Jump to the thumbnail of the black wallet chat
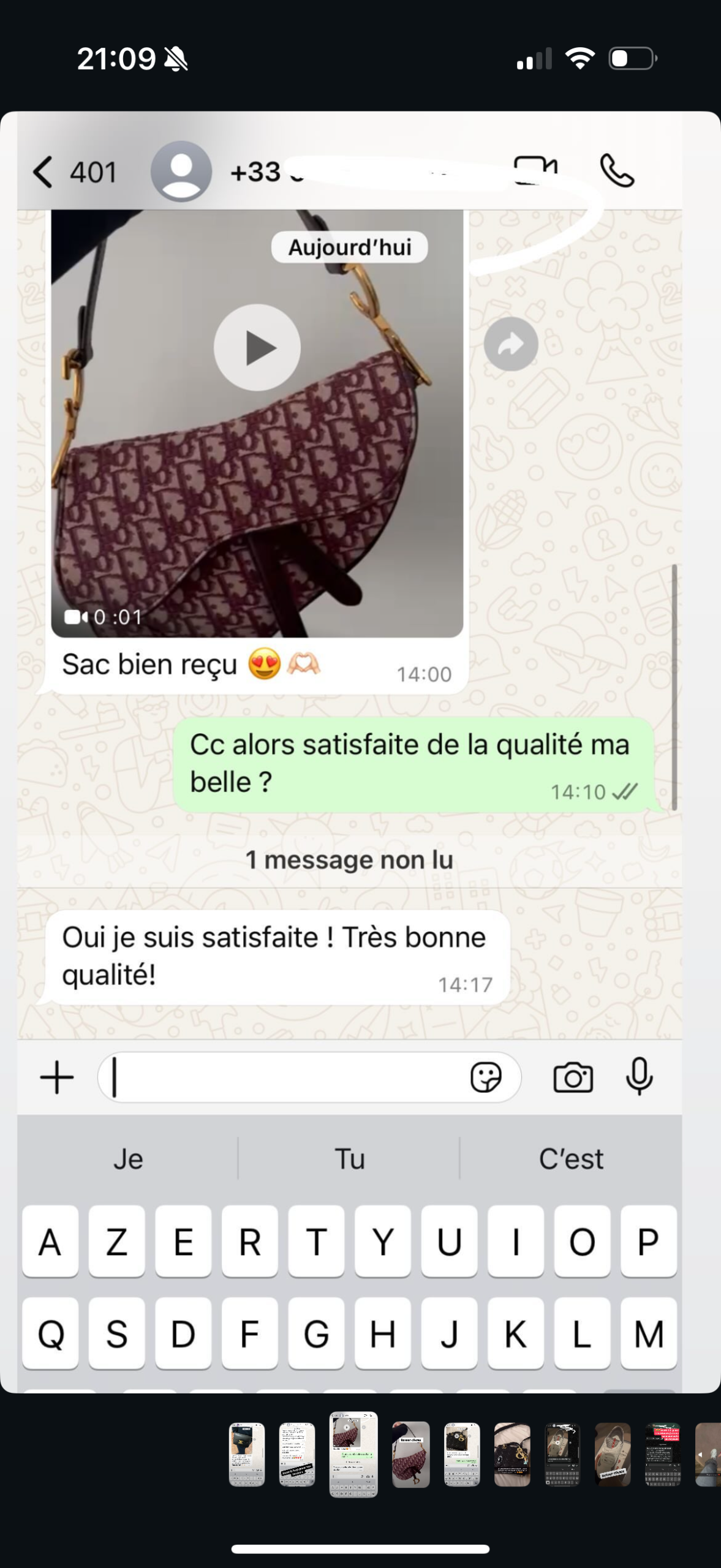Screen dimensions: 721x1568 pos(247,1455)
